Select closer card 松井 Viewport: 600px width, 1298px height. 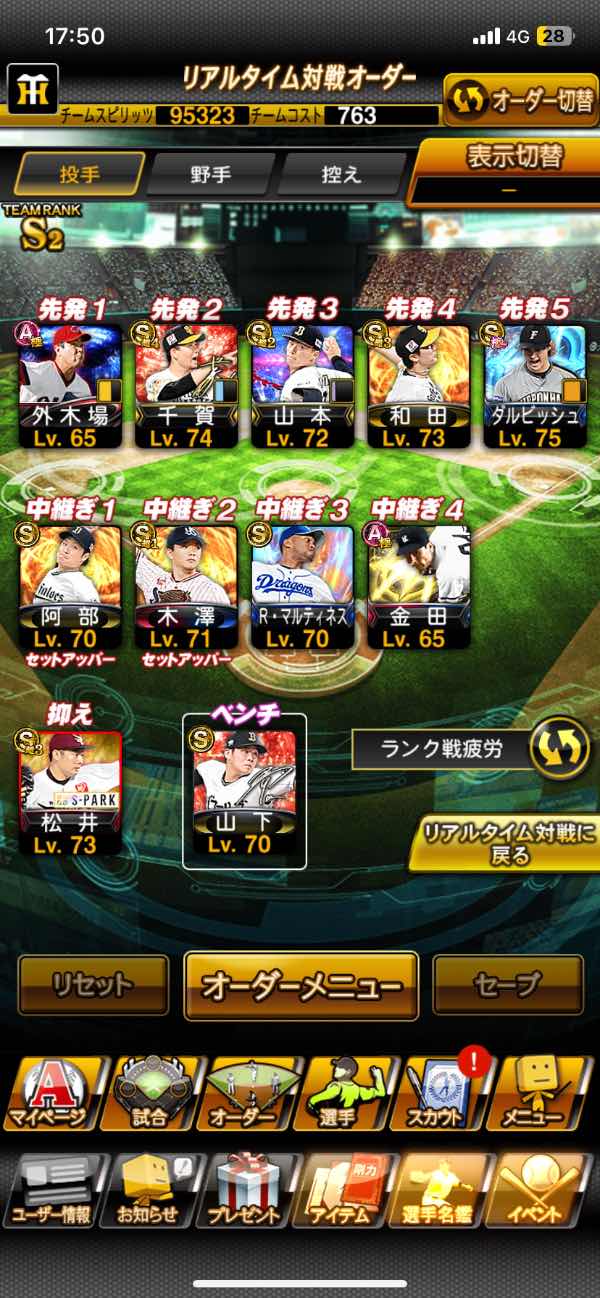pos(70,792)
